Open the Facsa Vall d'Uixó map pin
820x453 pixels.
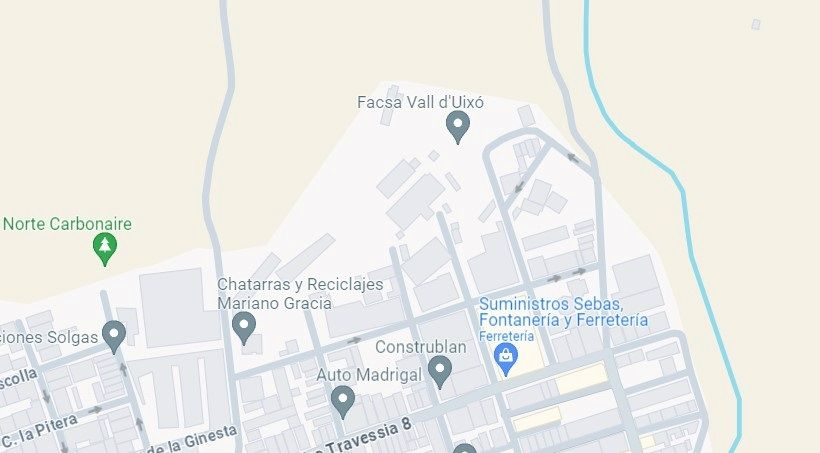pyautogui.click(x=458, y=126)
